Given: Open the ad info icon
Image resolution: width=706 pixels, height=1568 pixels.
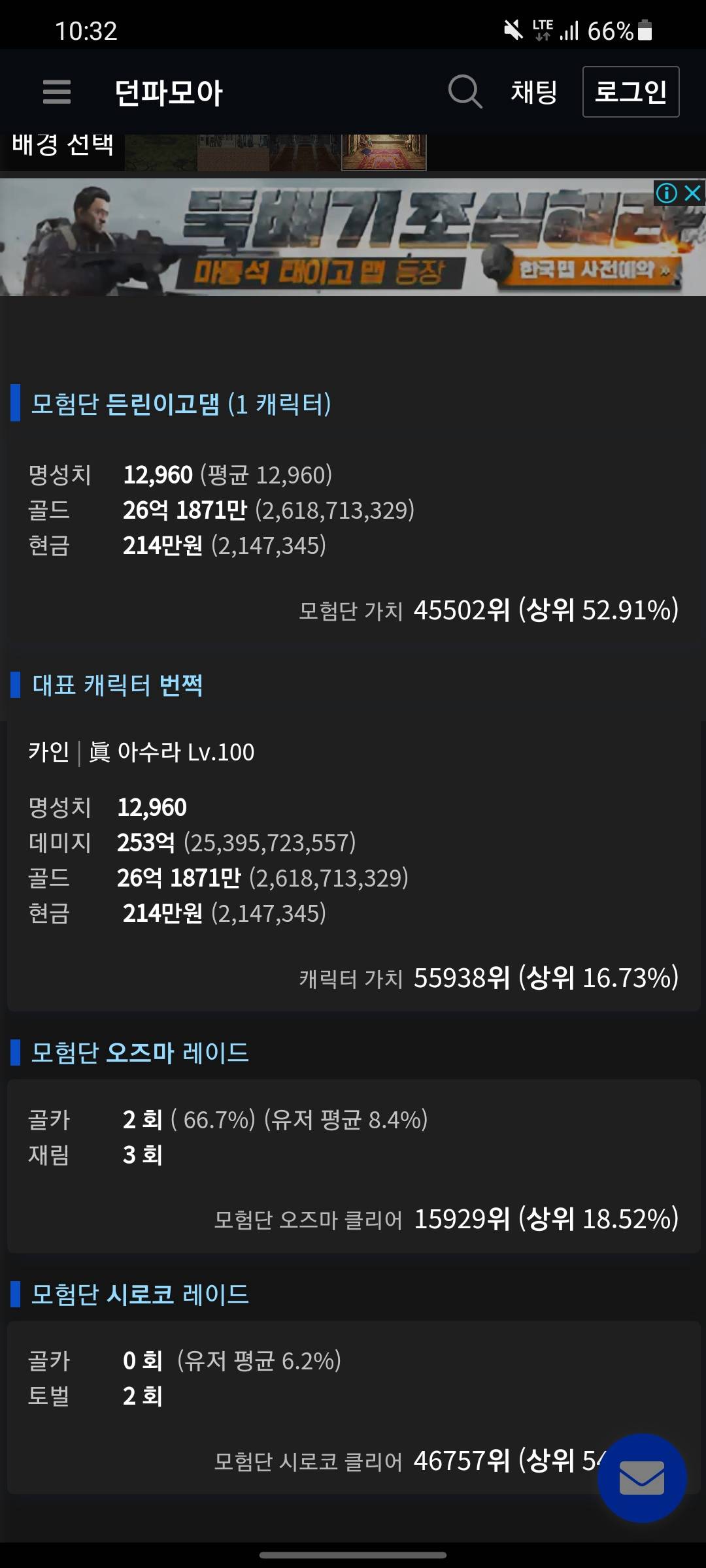Looking at the screenshot, I should click(x=667, y=193).
